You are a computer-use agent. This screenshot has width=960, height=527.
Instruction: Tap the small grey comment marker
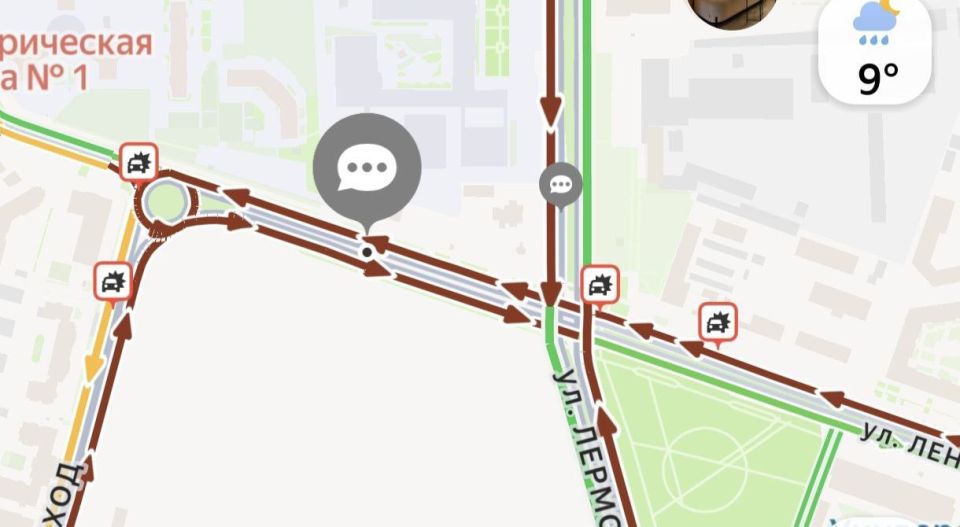[561, 183]
